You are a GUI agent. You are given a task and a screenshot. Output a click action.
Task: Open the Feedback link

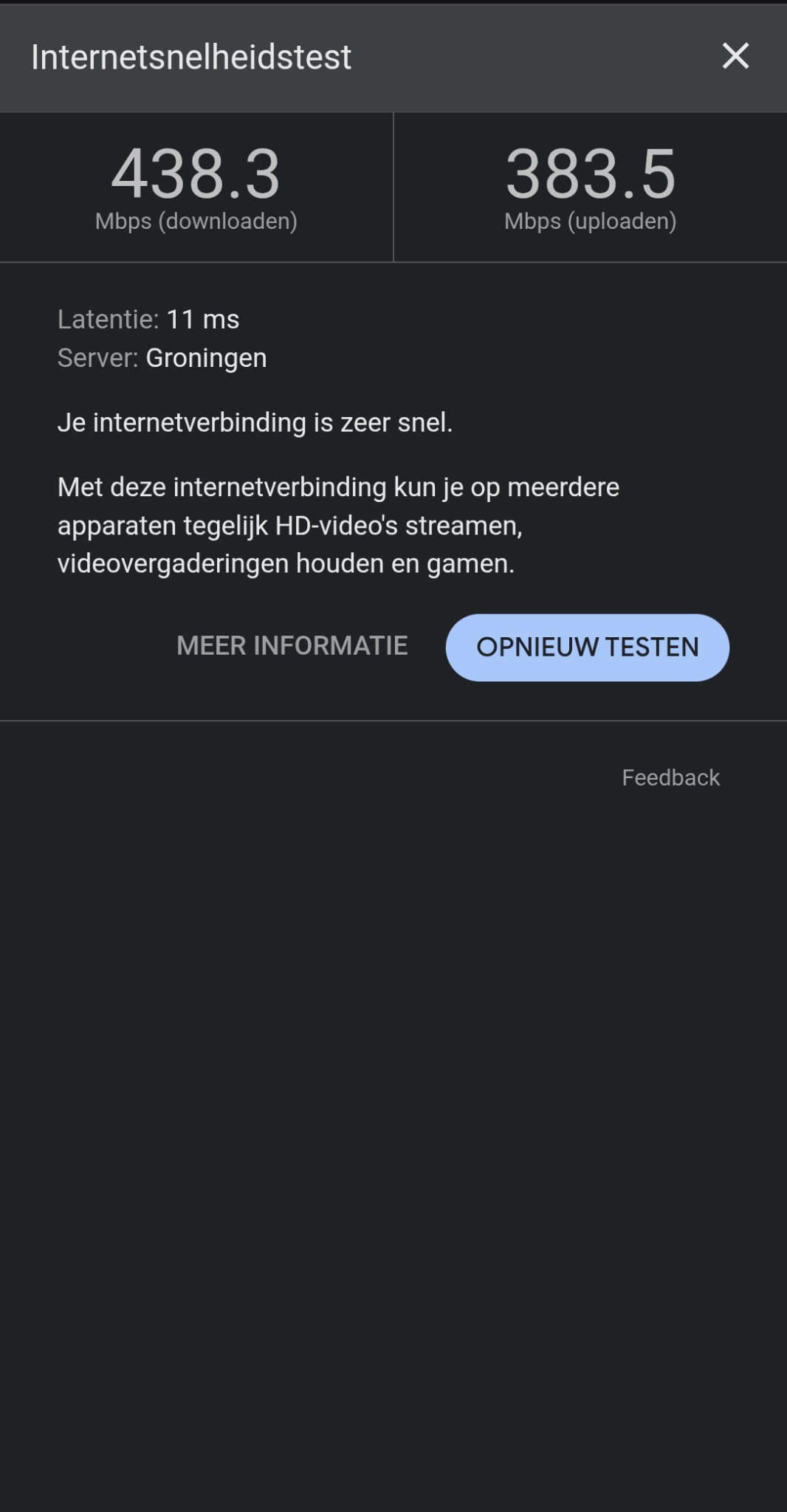pos(670,777)
